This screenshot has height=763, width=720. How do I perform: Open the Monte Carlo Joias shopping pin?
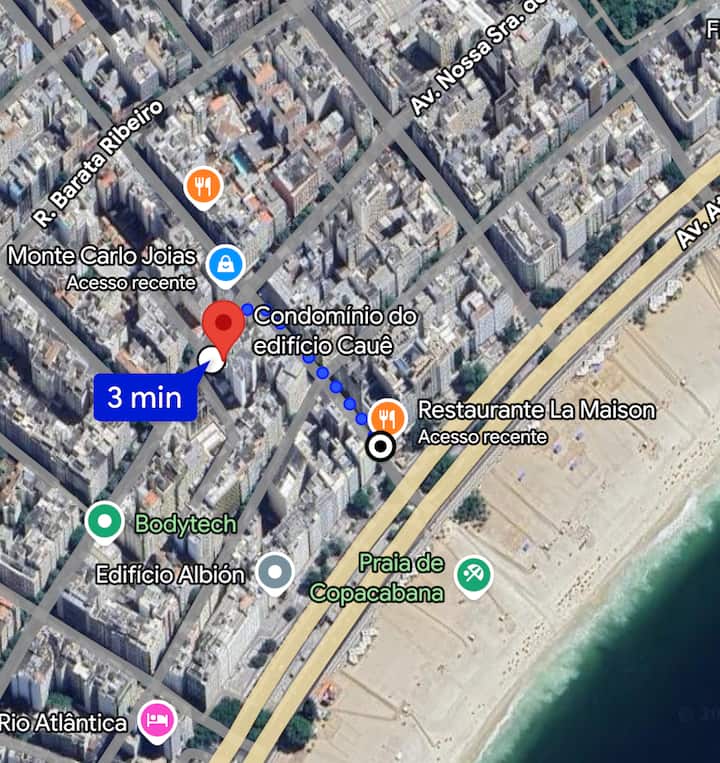pos(225,265)
